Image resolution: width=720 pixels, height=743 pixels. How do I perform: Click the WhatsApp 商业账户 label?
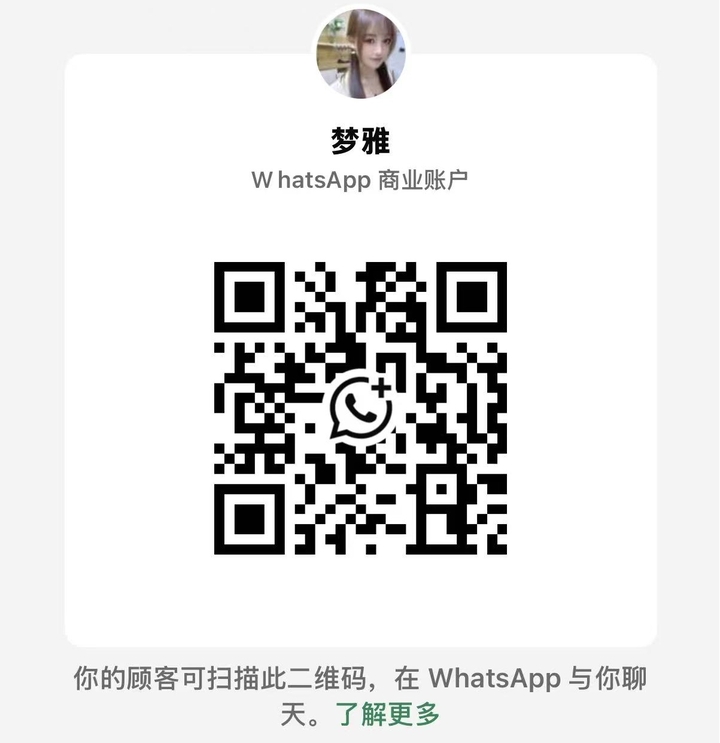(x=358, y=180)
